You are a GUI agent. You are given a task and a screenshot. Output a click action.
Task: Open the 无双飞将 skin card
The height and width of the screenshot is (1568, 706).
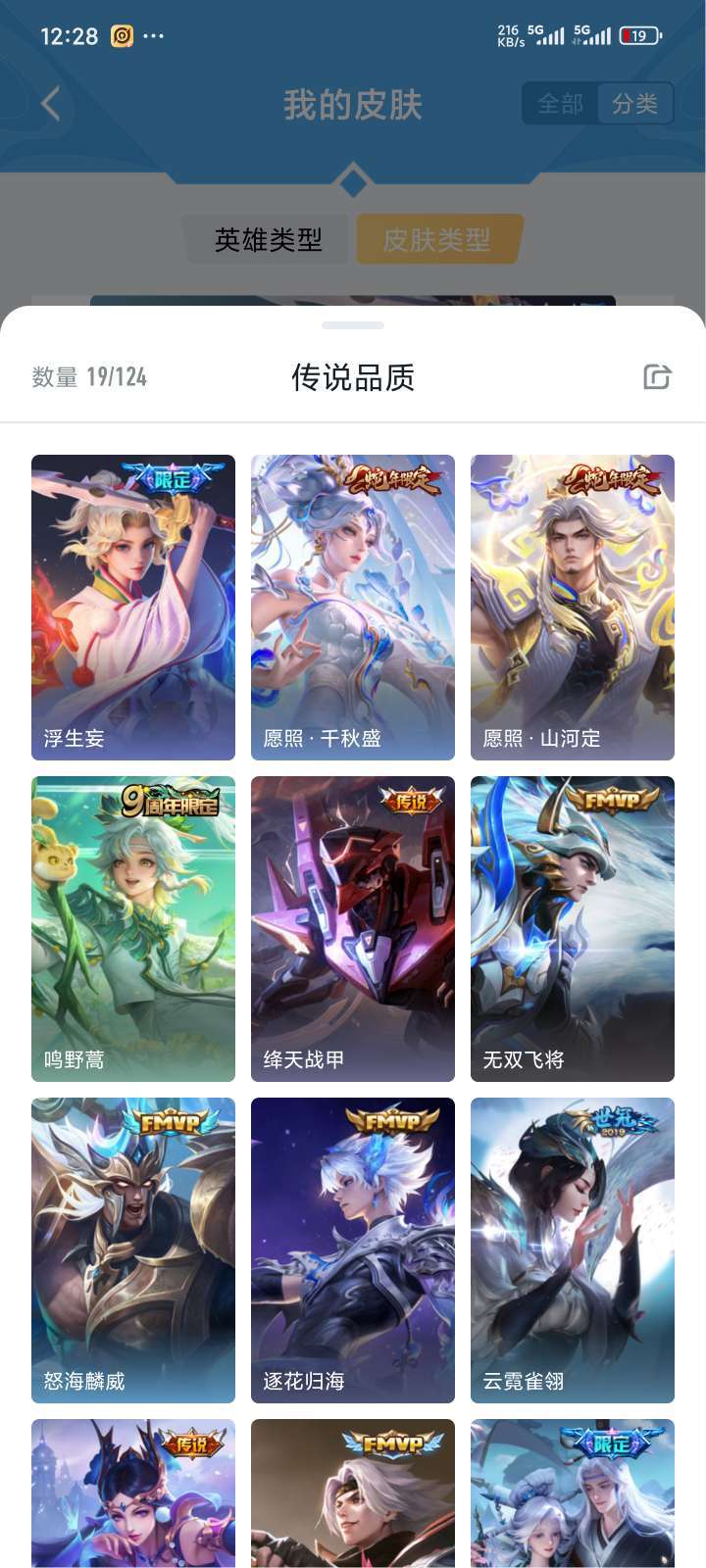point(573,929)
